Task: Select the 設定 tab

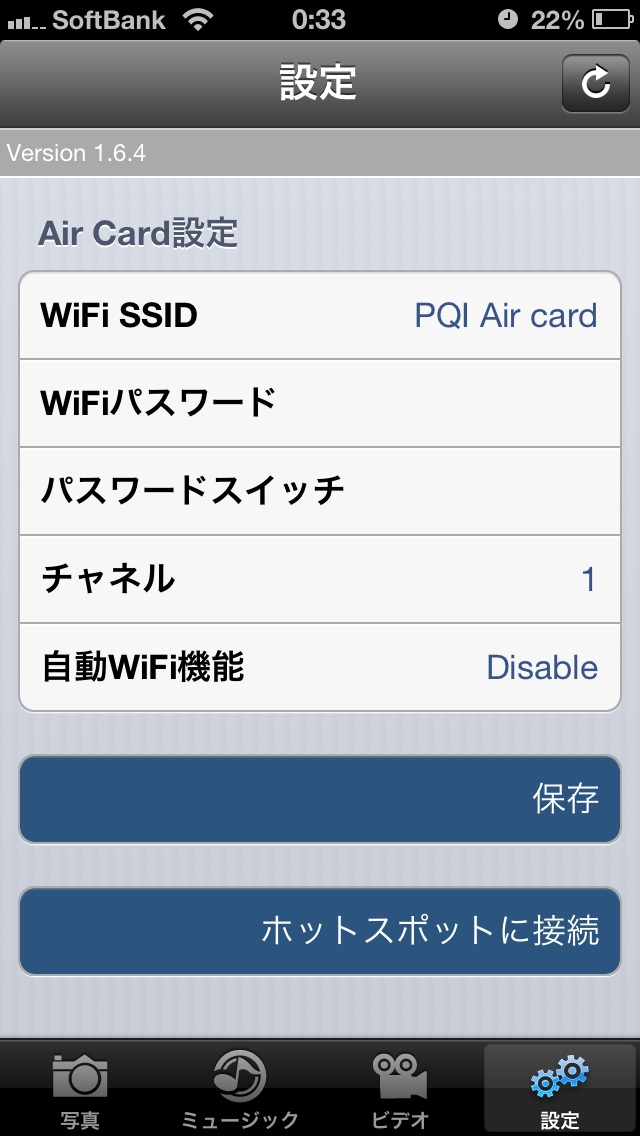Action: click(560, 1089)
